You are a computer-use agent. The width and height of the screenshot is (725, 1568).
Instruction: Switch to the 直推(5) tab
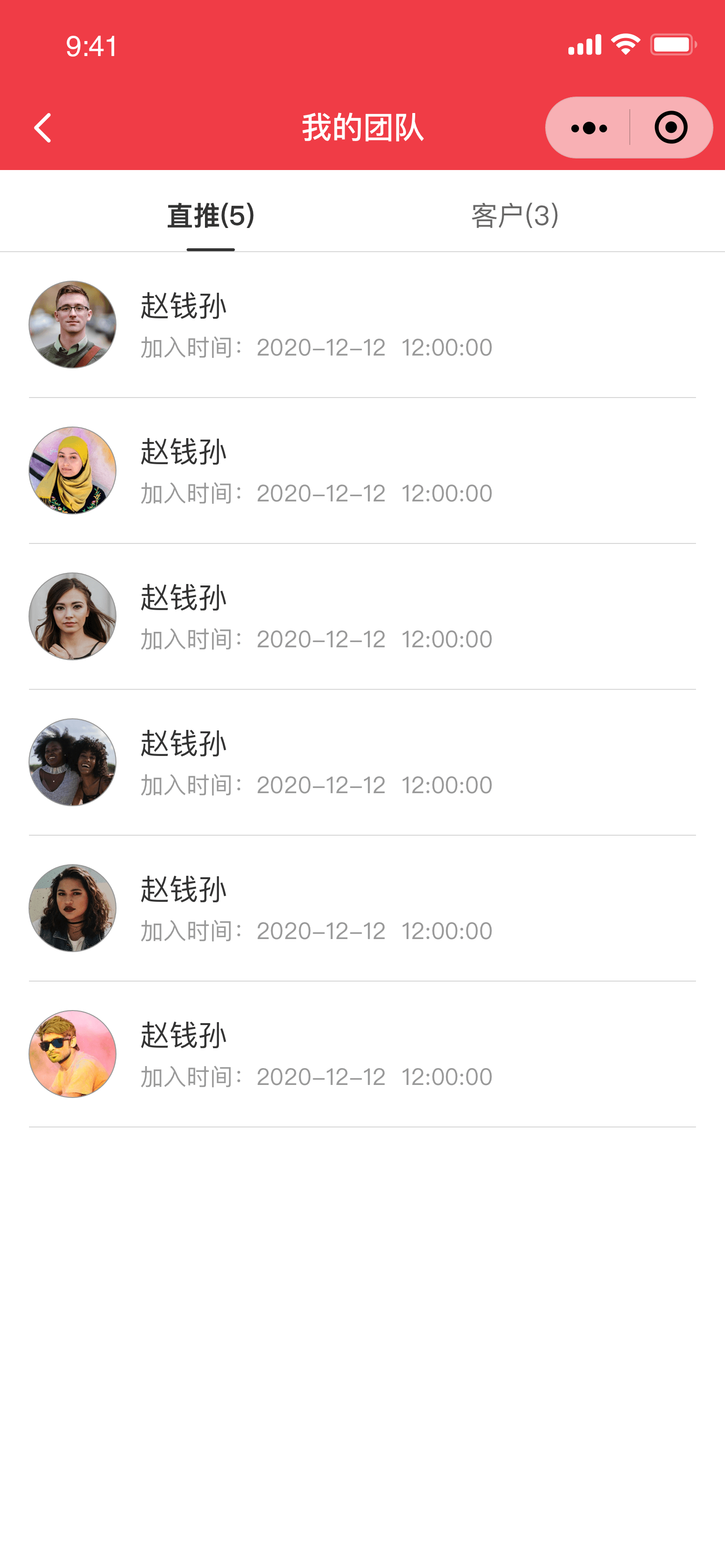click(x=211, y=215)
